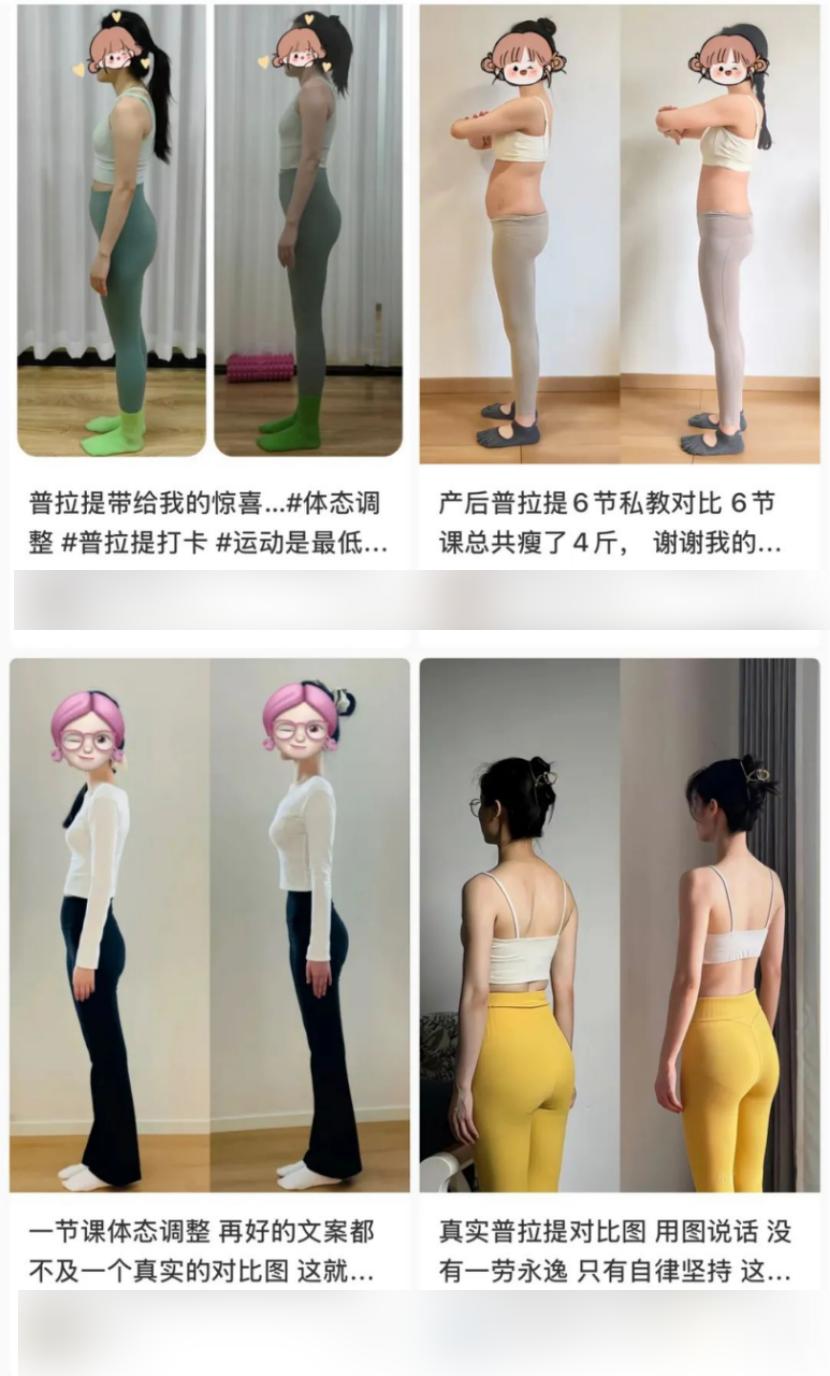Open the post 产后普拉提6节私教对比
The width and height of the screenshot is (830, 1376).
click(619, 234)
